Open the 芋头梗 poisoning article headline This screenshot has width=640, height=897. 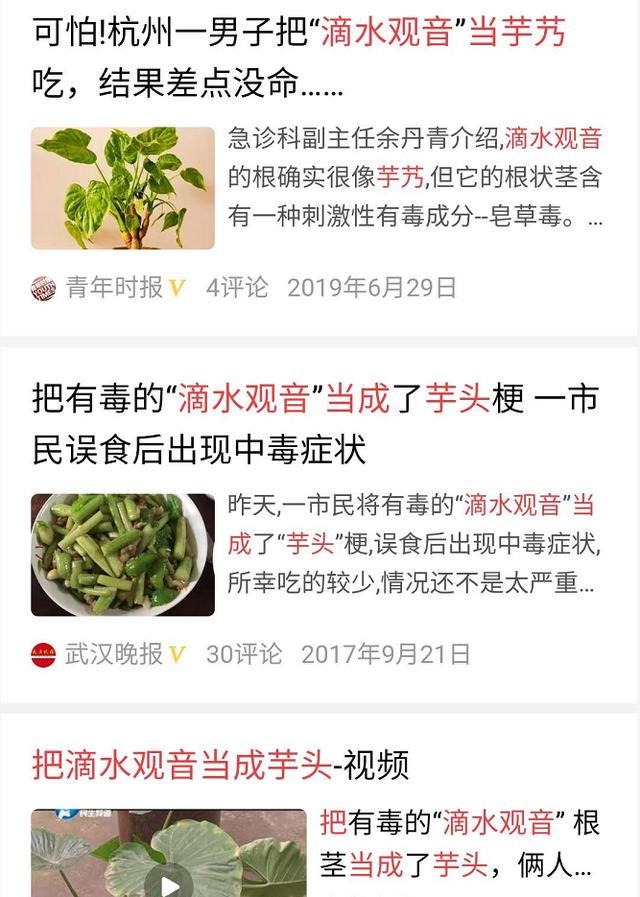point(315,424)
